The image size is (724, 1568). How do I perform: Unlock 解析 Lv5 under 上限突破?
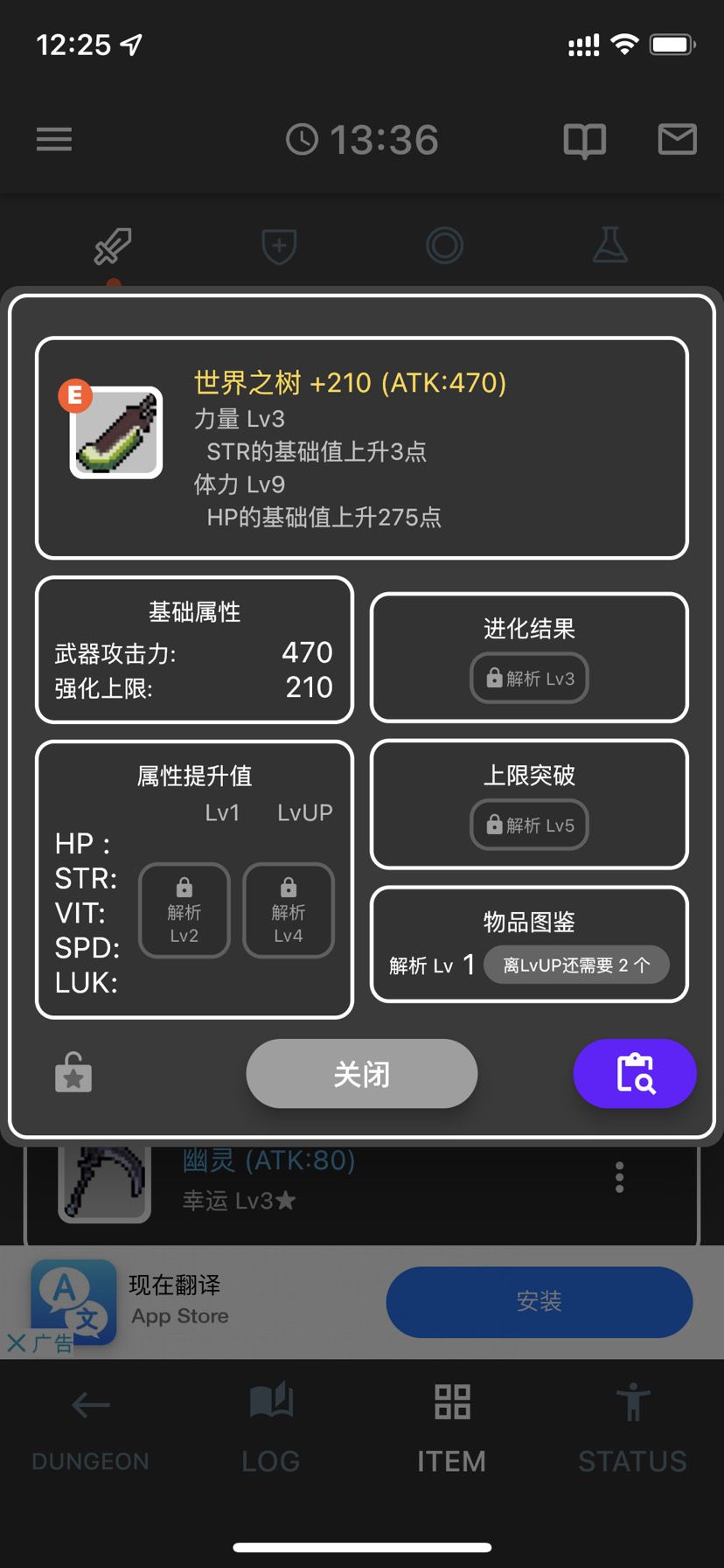coord(529,825)
